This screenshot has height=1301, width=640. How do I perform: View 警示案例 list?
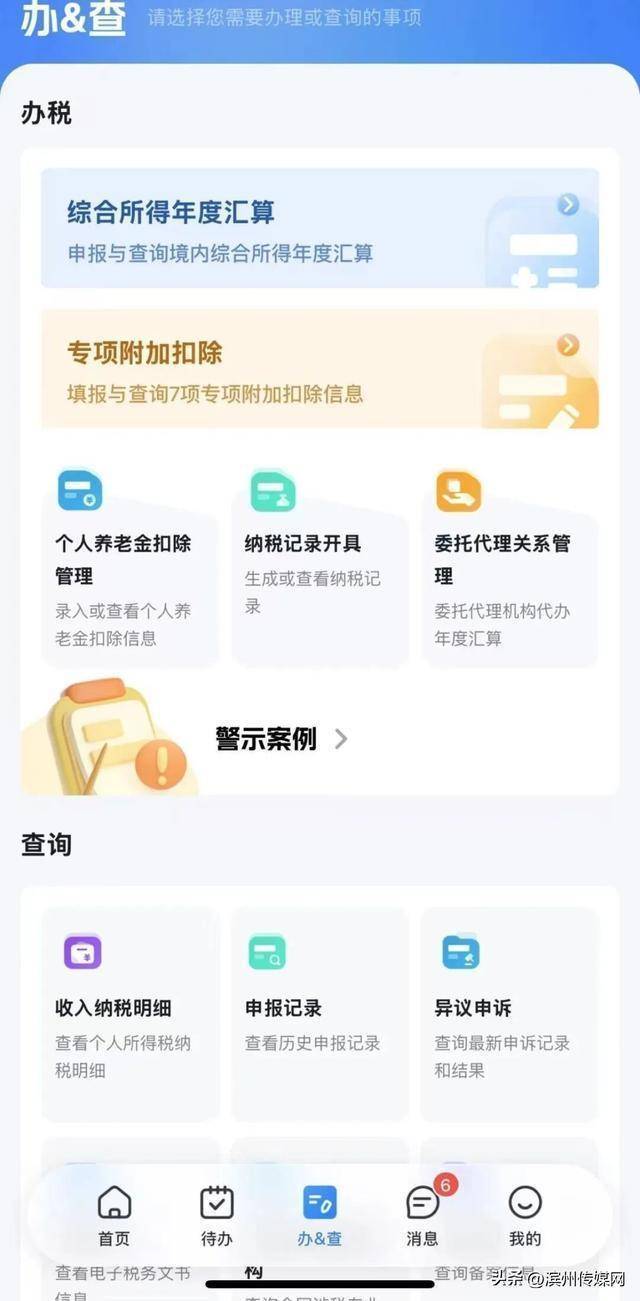point(281,739)
